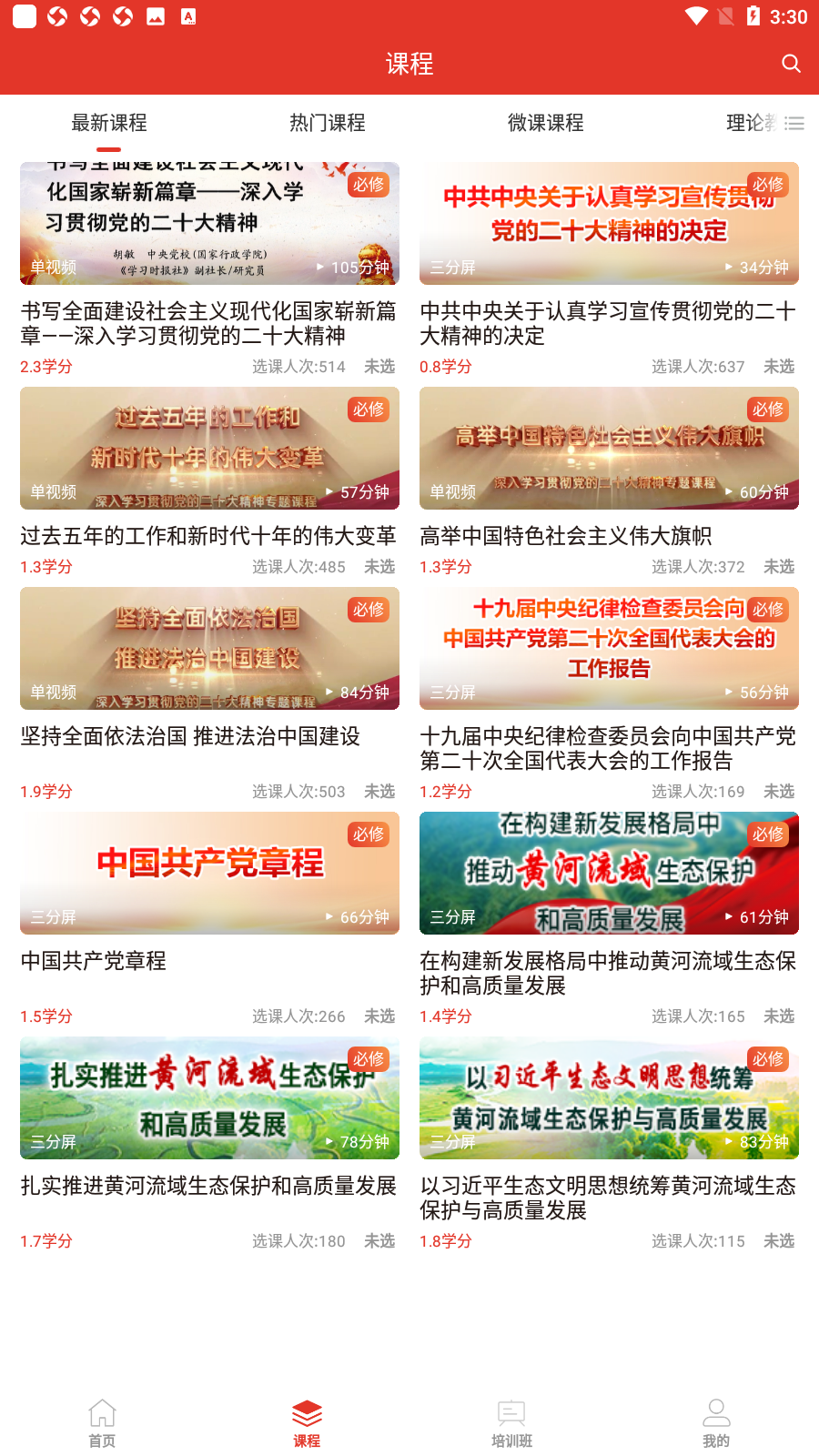
Task: Open the 我的 profile tab
Action: pos(716,1423)
